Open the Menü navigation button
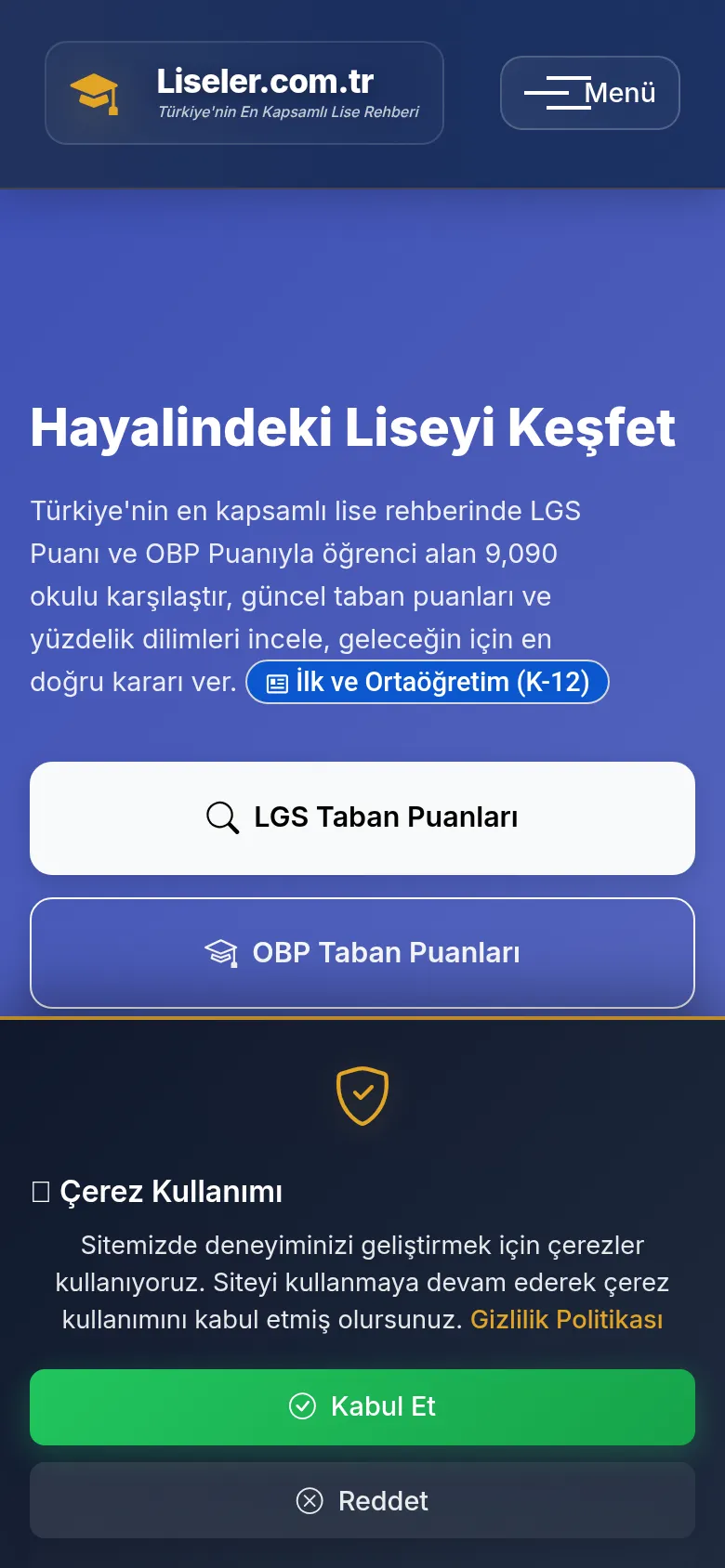 click(x=590, y=93)
